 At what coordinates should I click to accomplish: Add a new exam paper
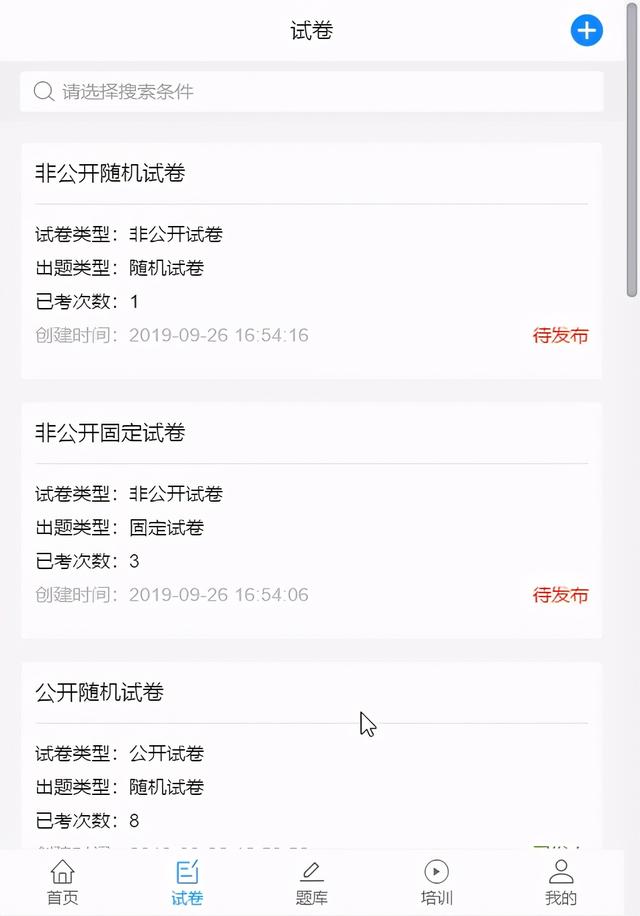point(587,31)
